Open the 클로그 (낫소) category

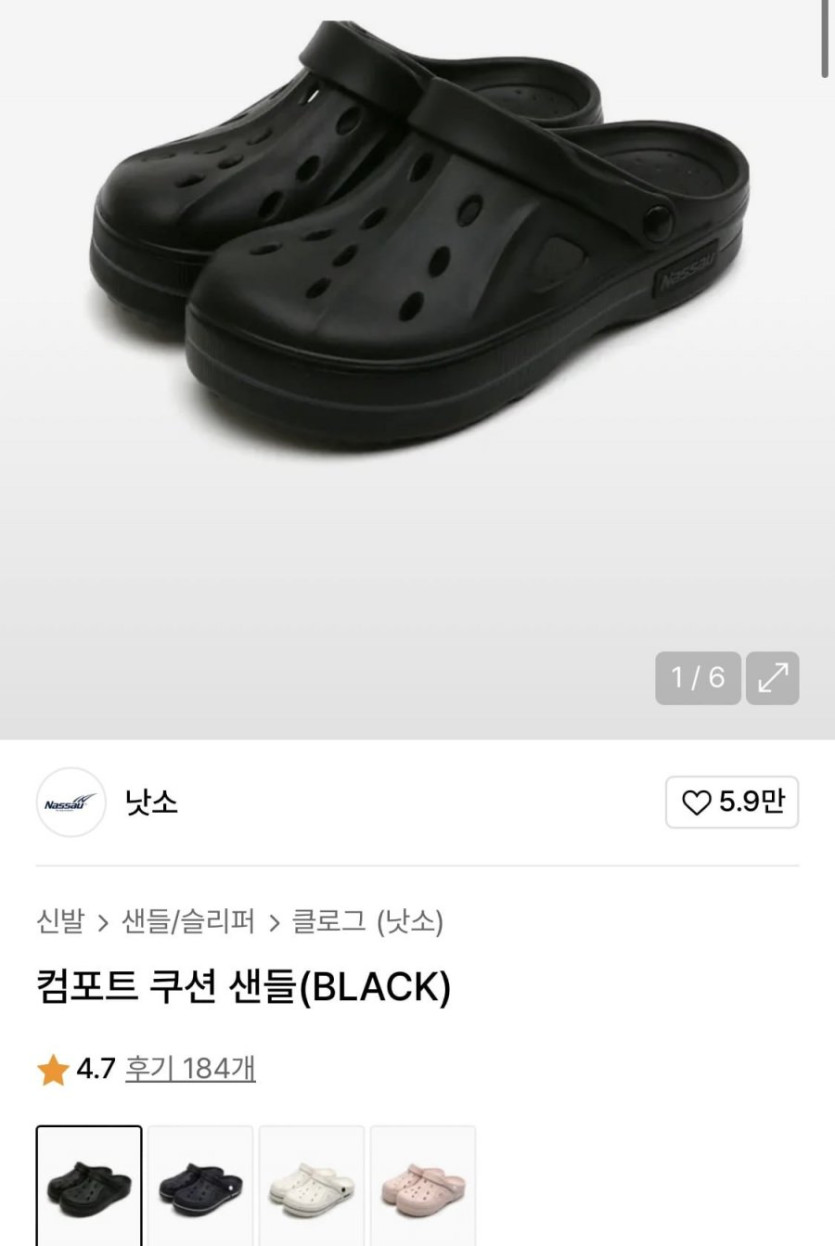[x=367, y=921]
